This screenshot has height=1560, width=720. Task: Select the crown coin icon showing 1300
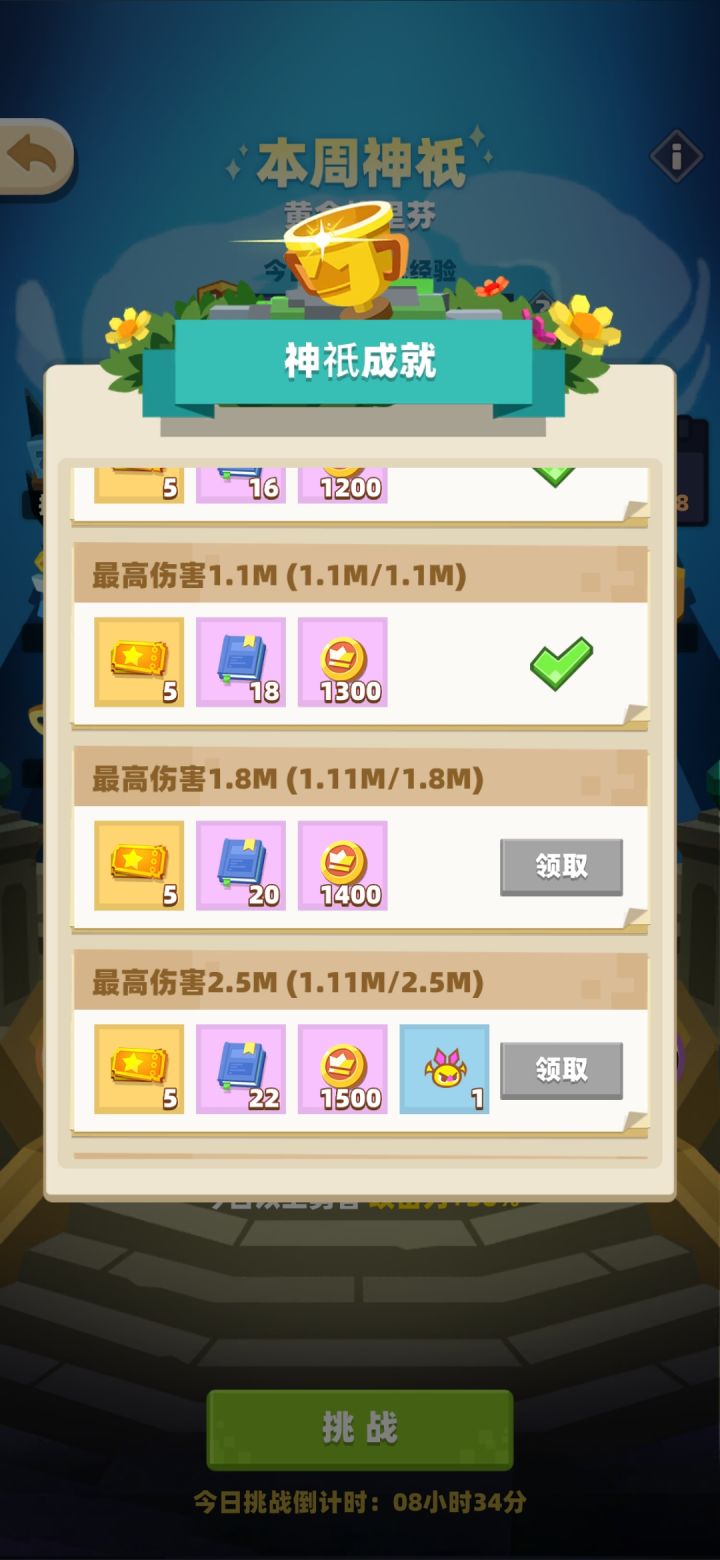click(342, 660)
